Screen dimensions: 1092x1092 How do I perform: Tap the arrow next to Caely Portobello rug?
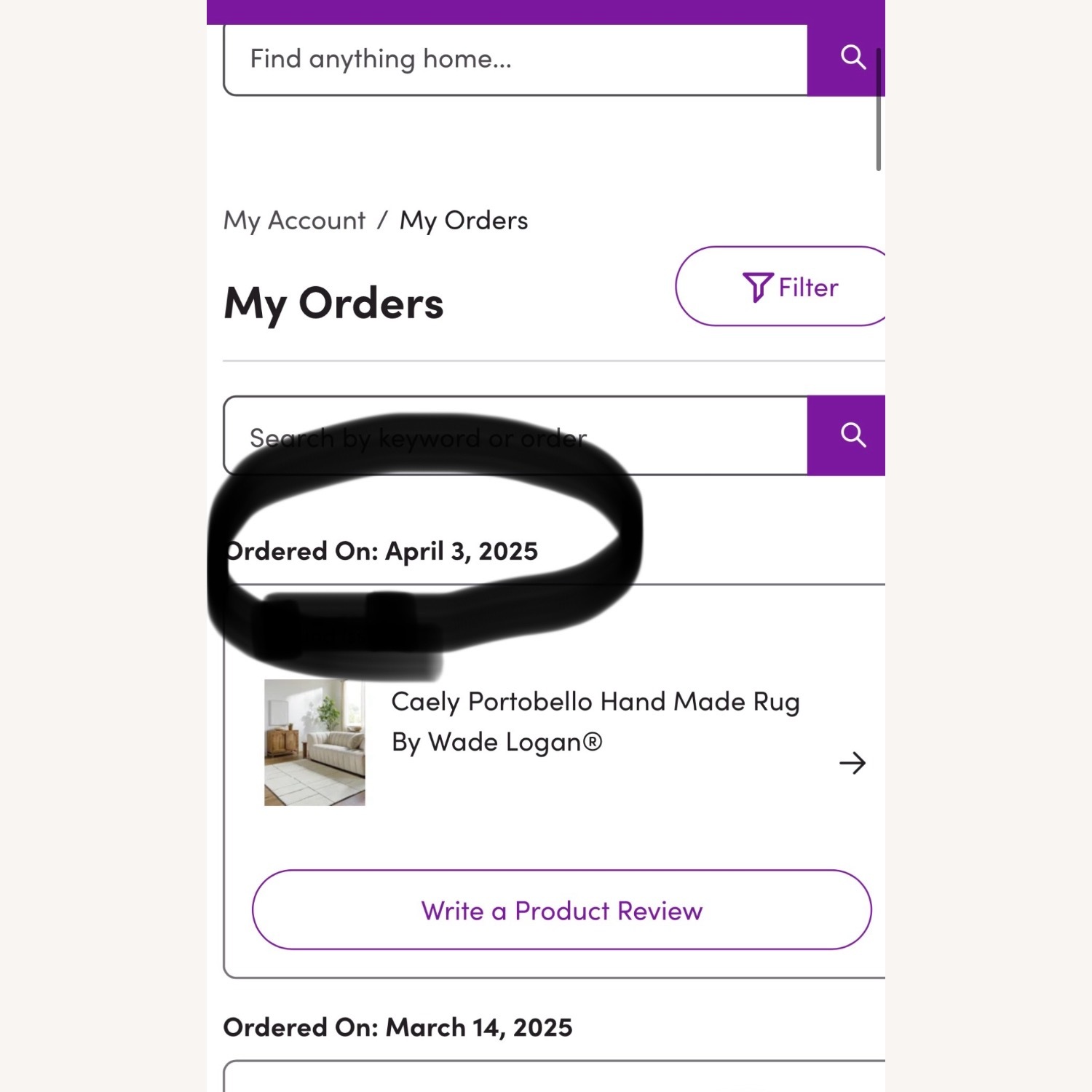pos(852,763)
